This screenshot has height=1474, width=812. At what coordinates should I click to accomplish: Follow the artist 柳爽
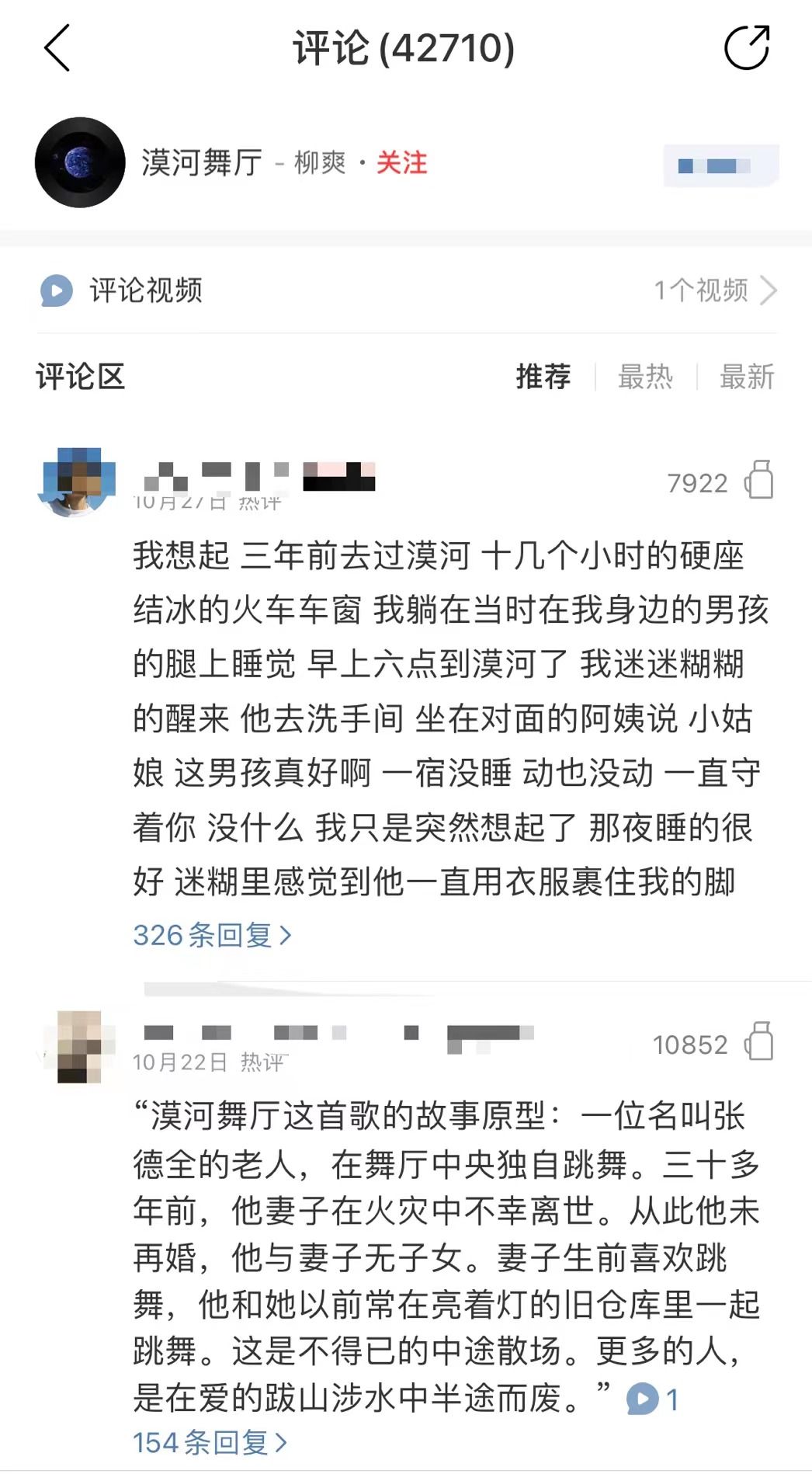pyautogui.click(x=401, y=163)
